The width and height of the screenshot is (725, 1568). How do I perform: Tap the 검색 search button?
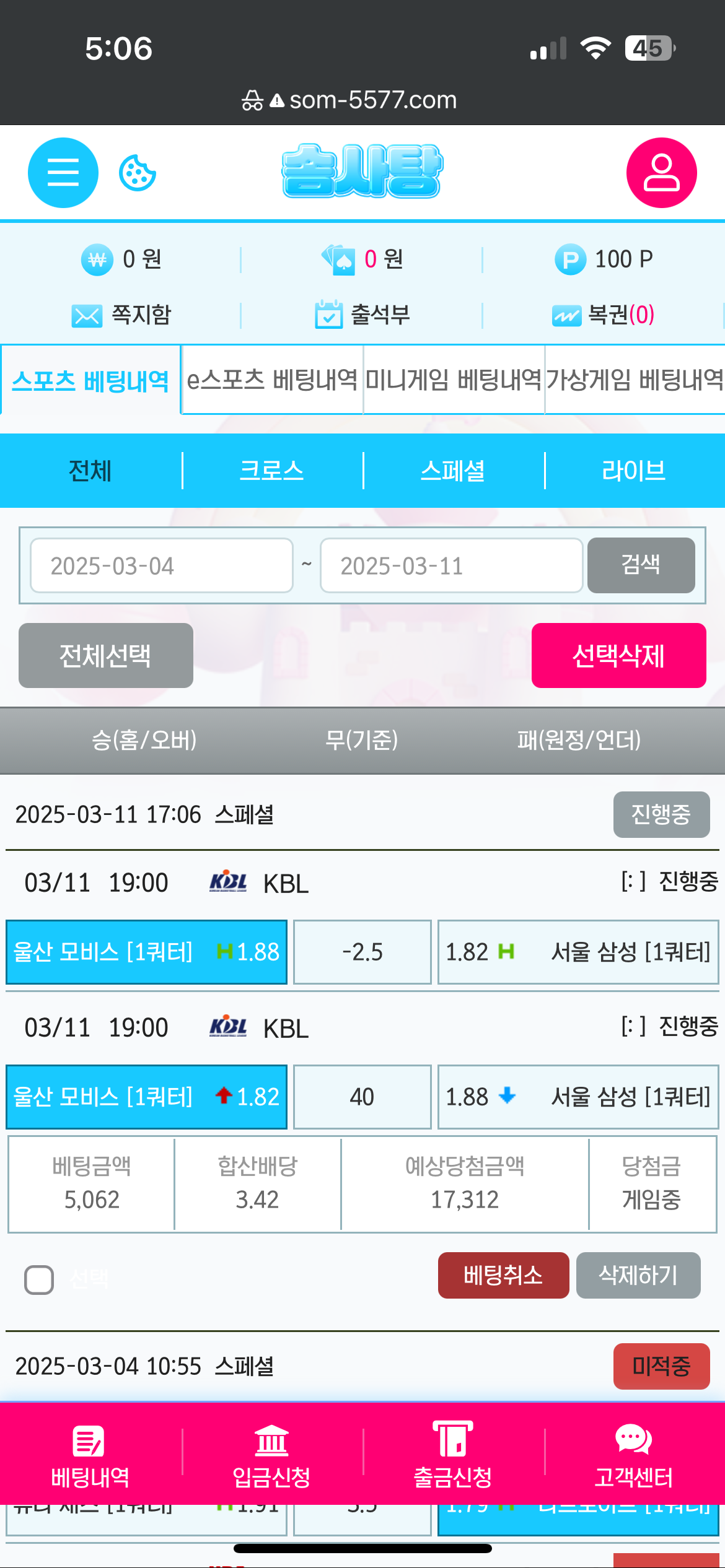click(x=641, y=565)
